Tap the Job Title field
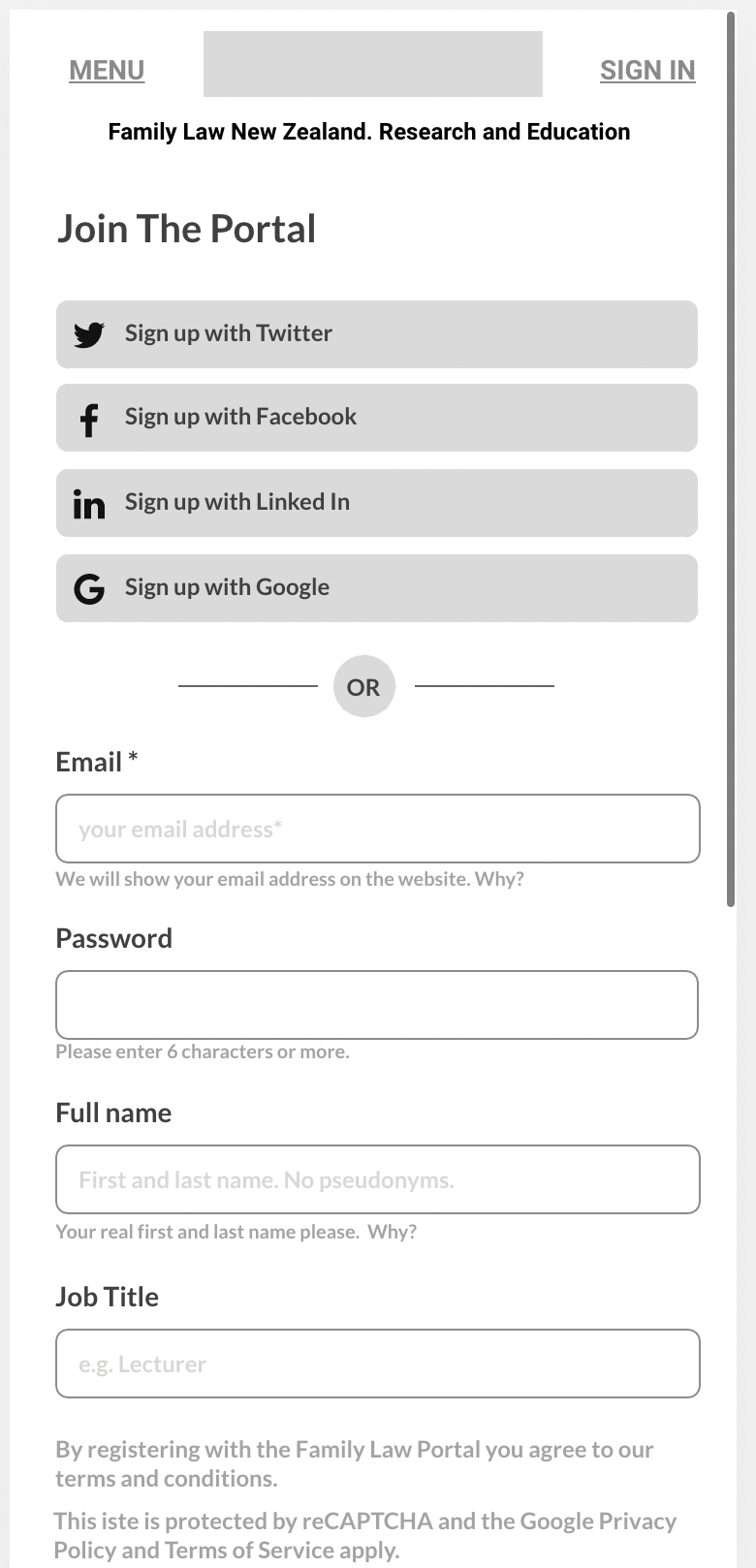The height and width of the screenshot is (1568, 756). point(378,1364)
